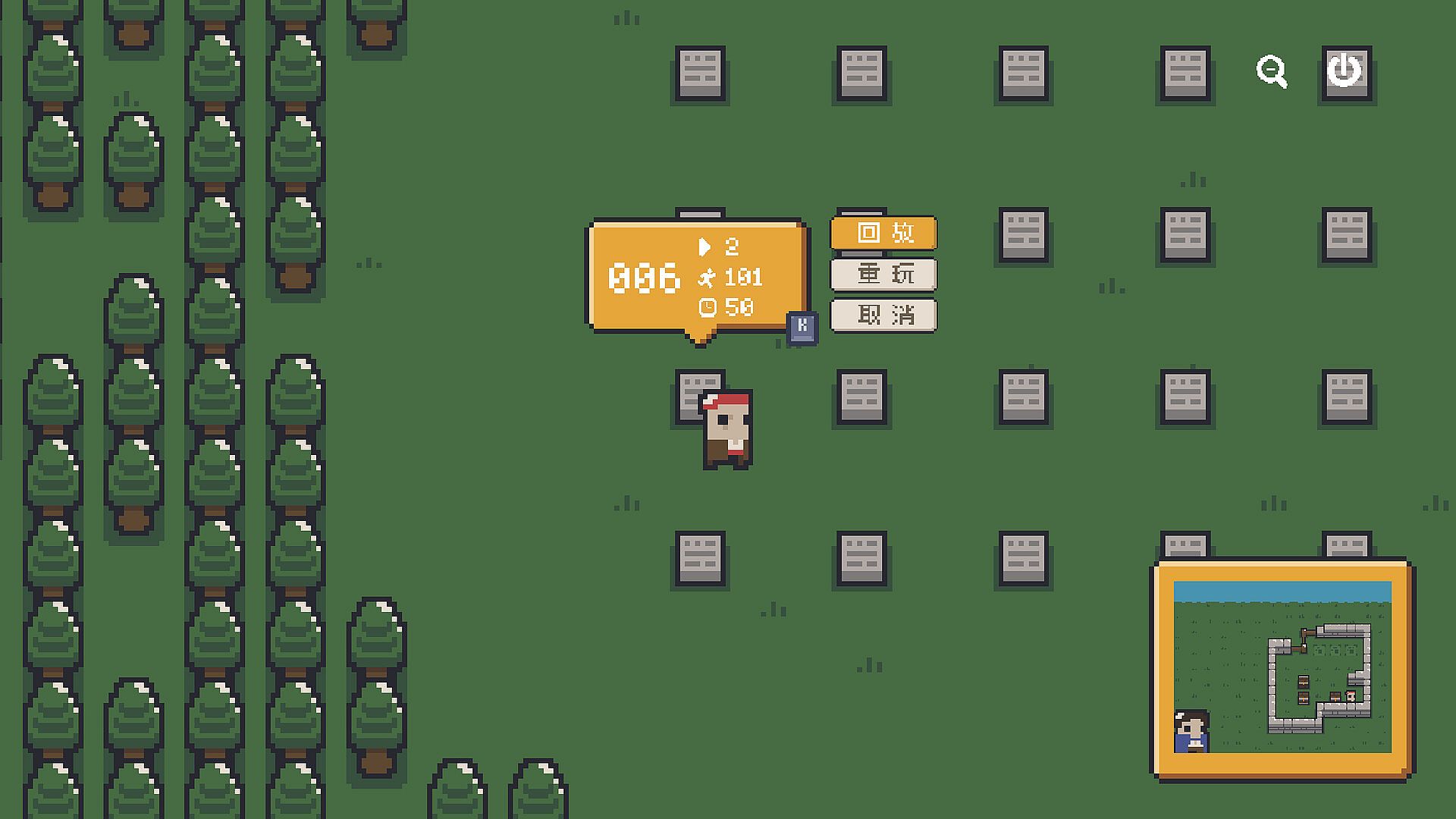Screen dimensions: 1456x819
Task: Tap the power exit icon
Action: pos(1344,71)
